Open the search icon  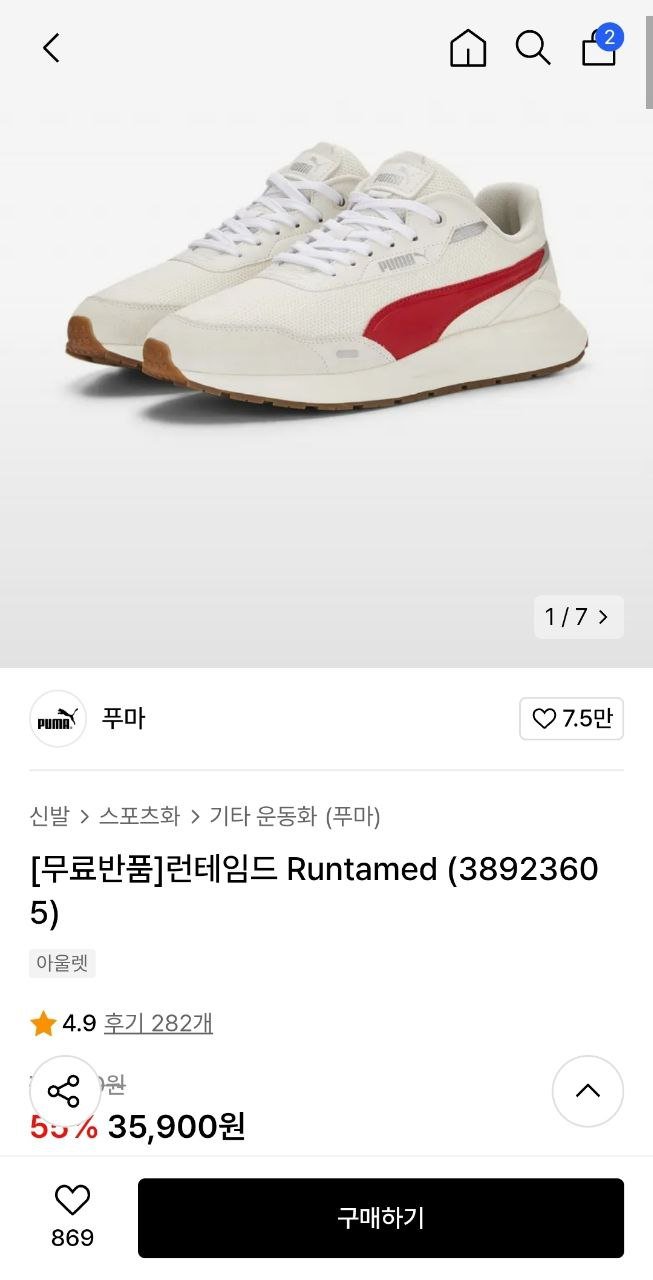pyautogui.click(x=532, y=47)
